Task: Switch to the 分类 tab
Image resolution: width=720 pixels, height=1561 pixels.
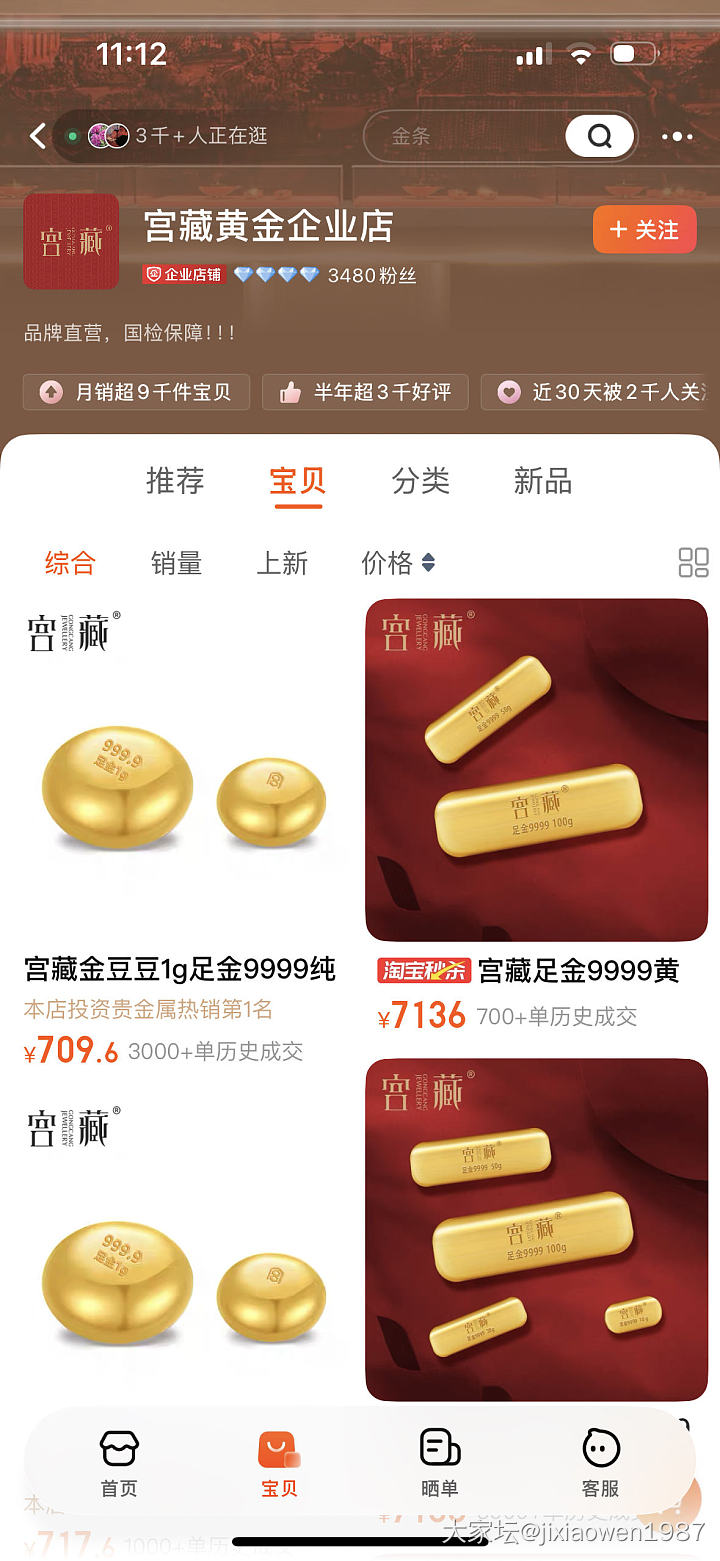Action: click(x=420, y=481)
